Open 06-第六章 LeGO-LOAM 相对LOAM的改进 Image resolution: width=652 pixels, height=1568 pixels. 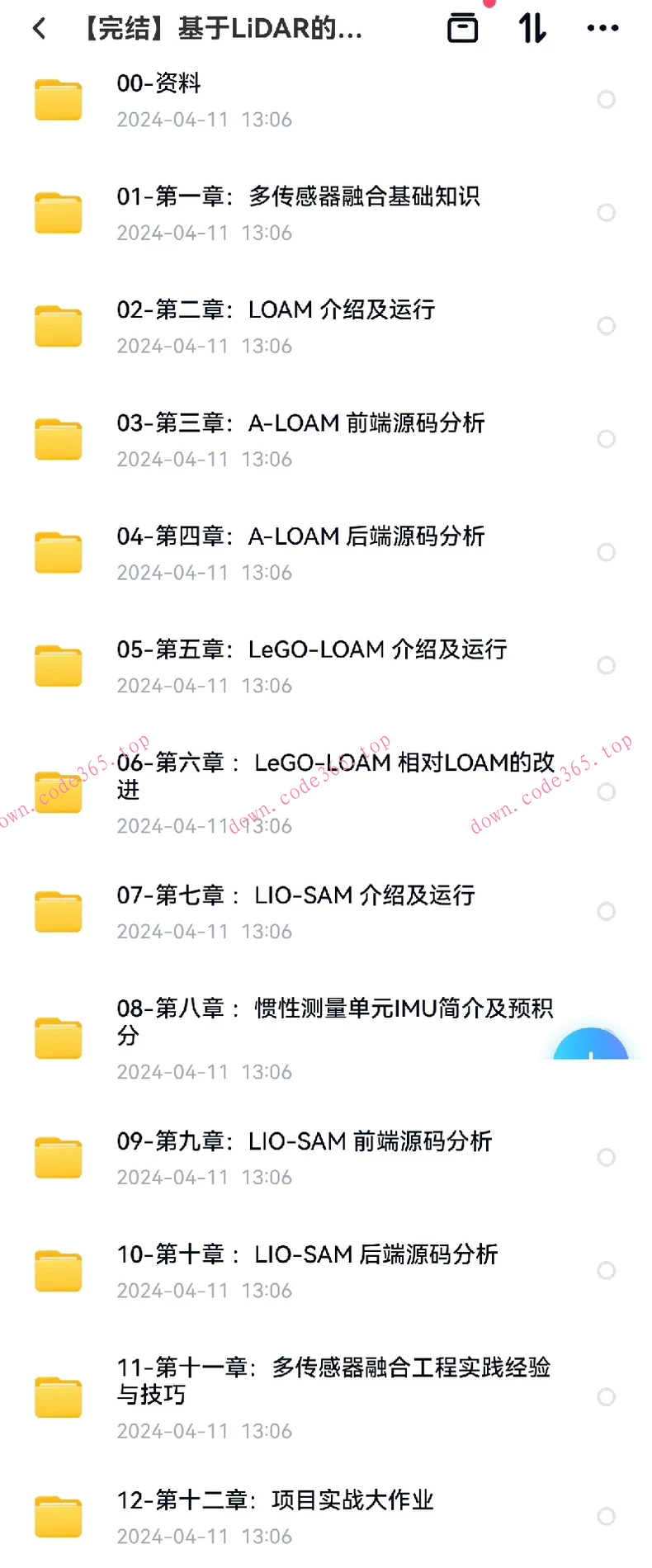coord(330,776)
